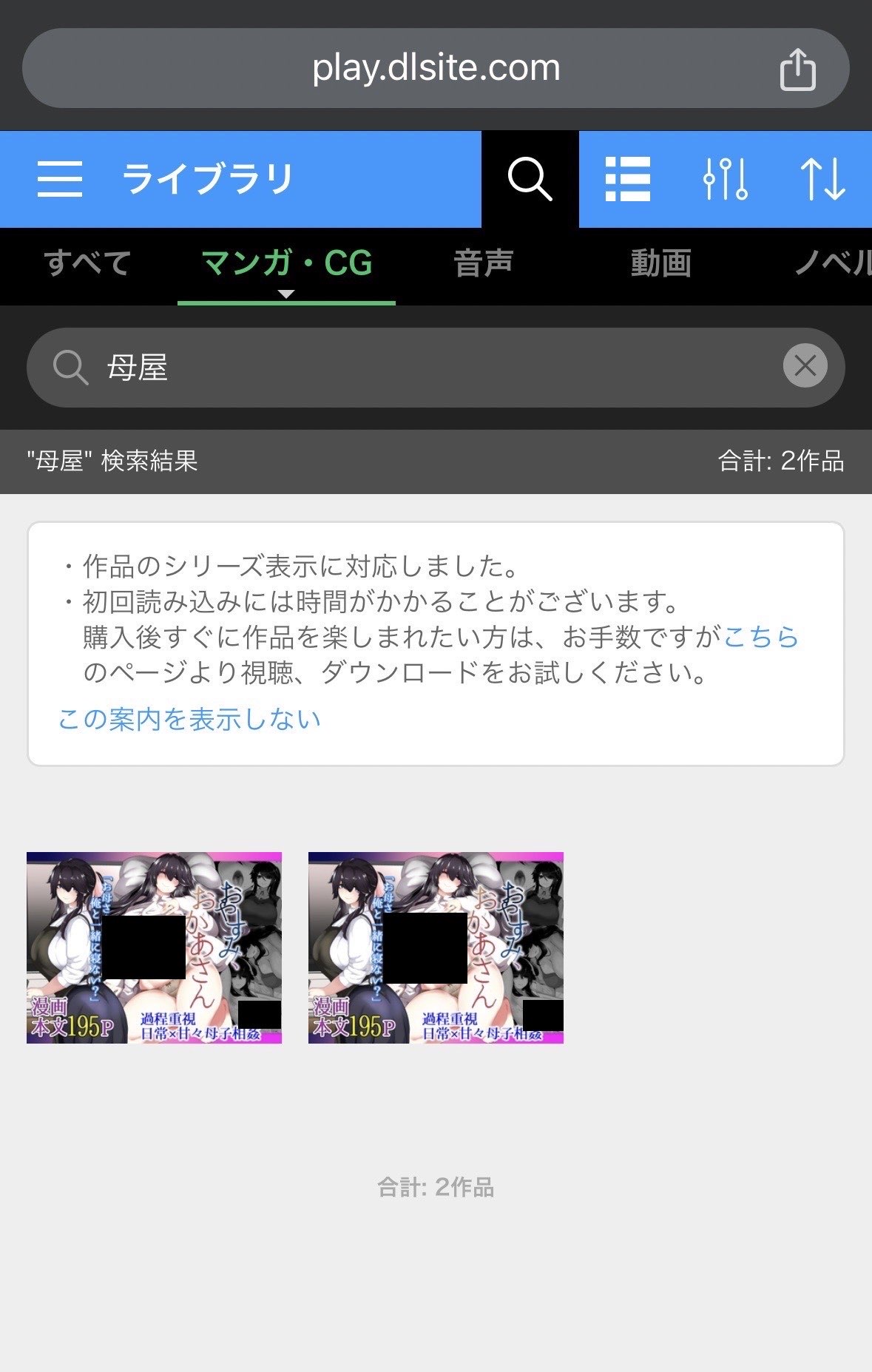Switch to list view layout

[627, 179]
